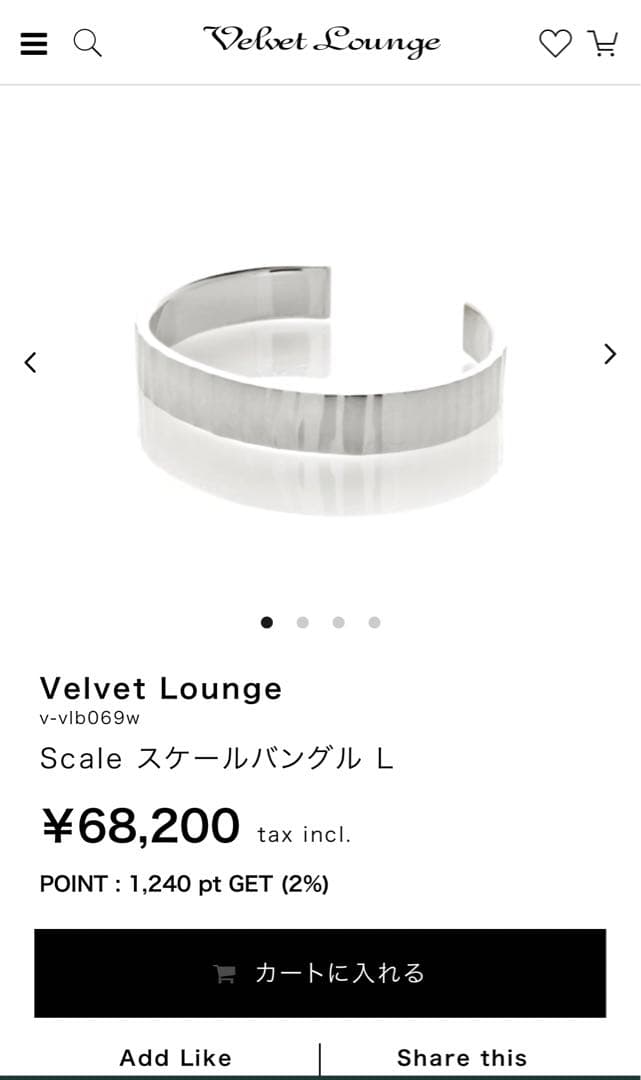Show the next product image

[610, 354]
